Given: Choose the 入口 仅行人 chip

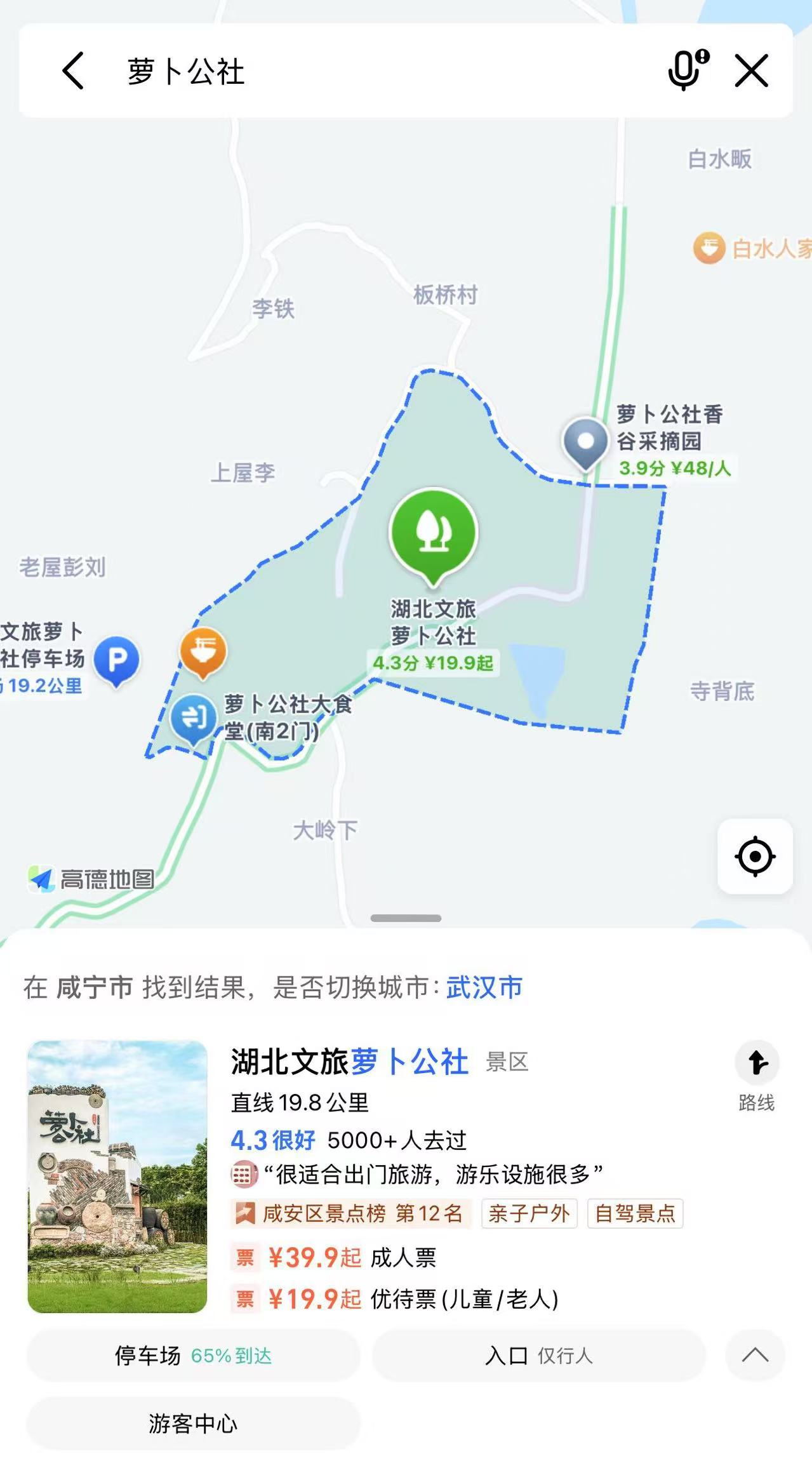Looking at the screenshot, I should pyautogui.click(x=538, y=1356).
